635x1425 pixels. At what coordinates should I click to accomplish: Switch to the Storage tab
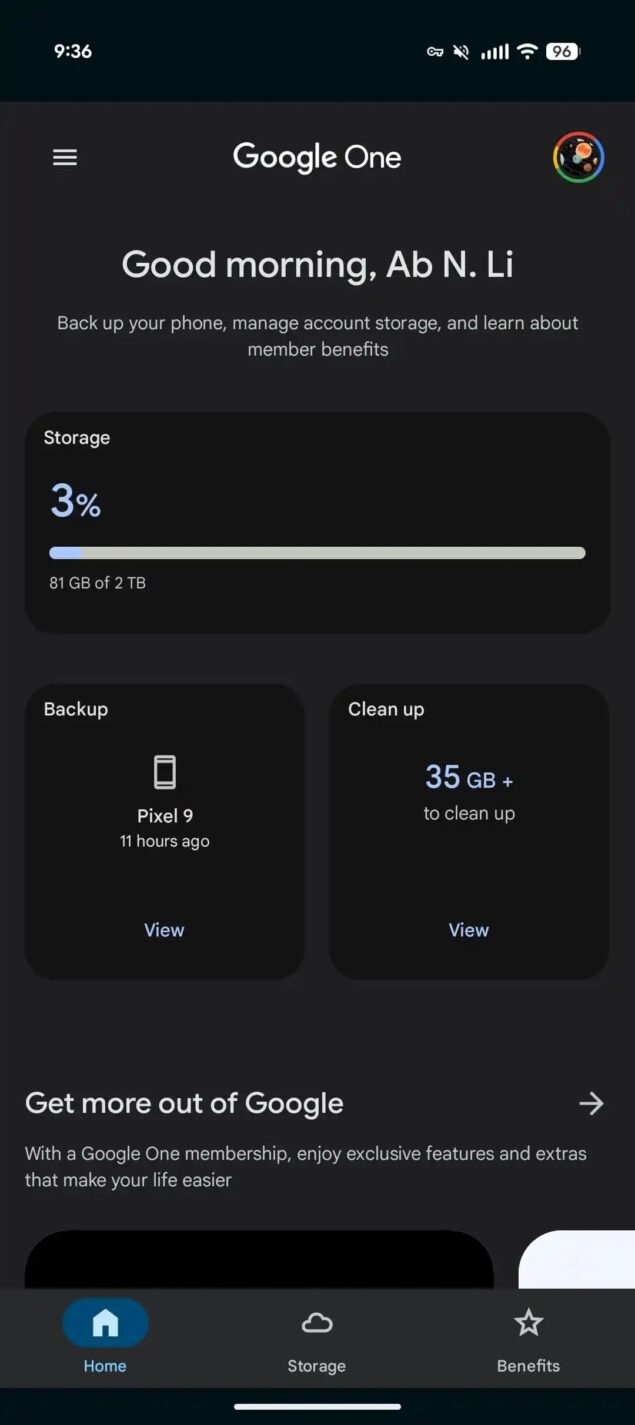pyautogui.click(x=317, y=1340)
